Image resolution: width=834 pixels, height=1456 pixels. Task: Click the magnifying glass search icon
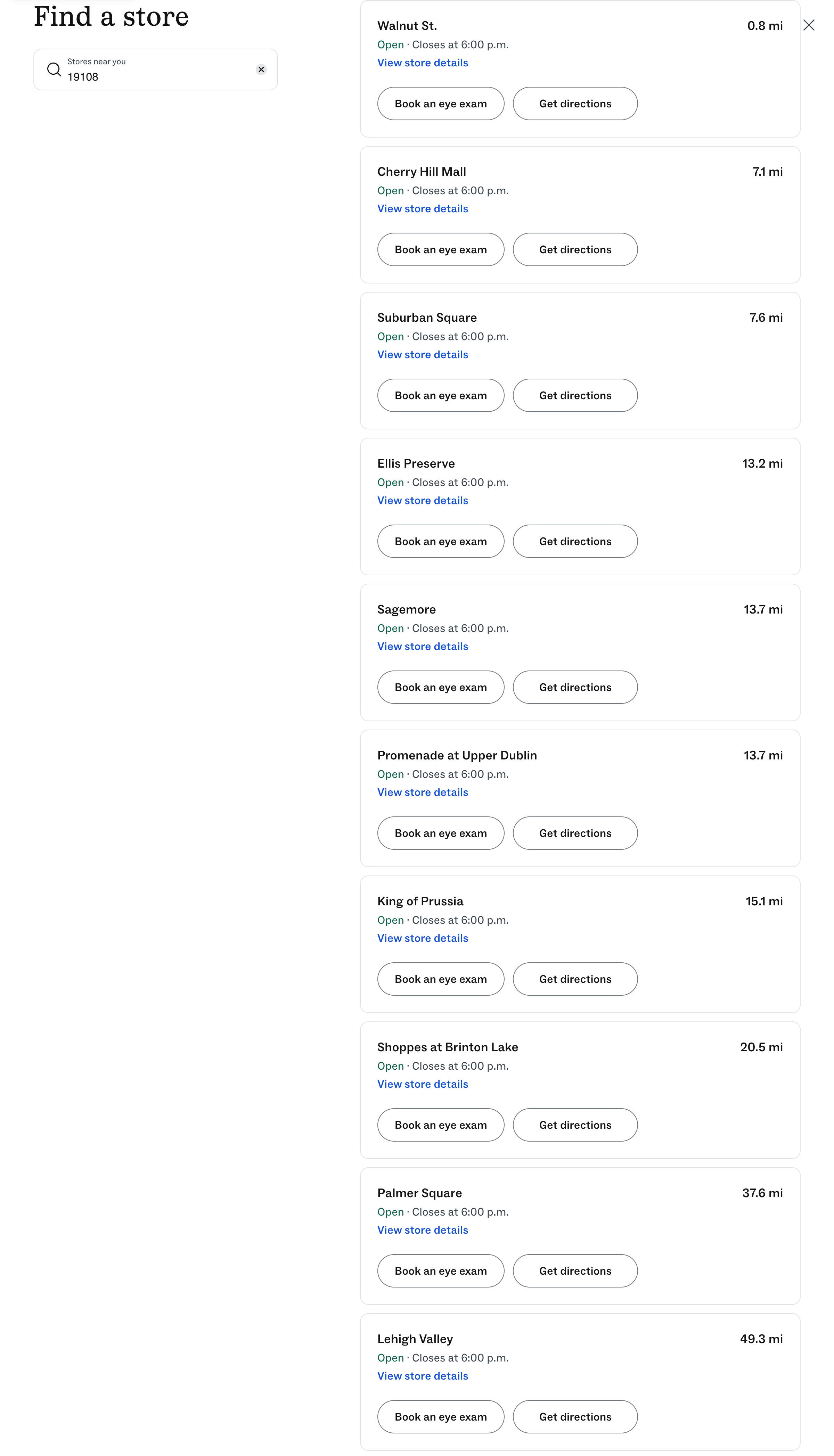(55, 69)
